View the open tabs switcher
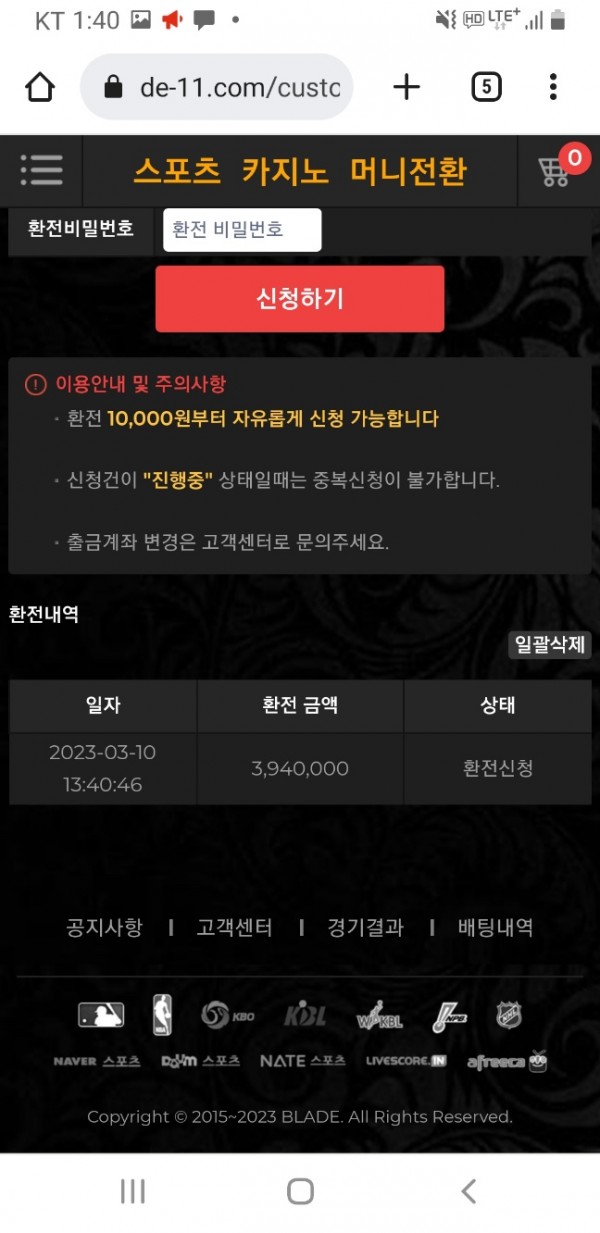Image resolution: width=600 pixels, height=1233 pixels. click(485, 88)
